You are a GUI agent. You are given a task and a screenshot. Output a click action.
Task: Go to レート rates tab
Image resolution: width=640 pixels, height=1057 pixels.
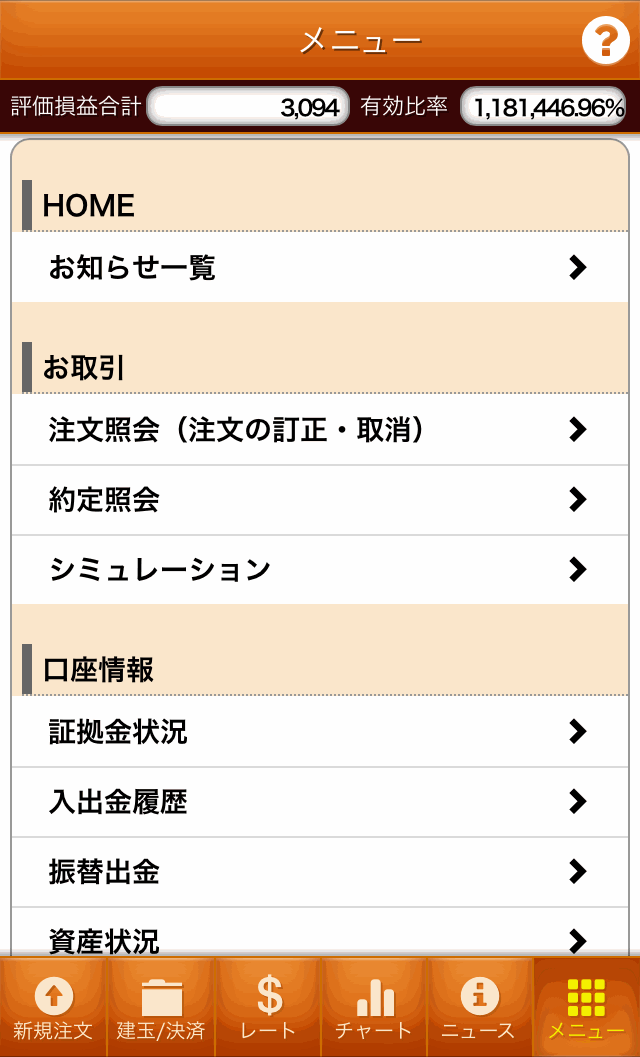point(268,1007)
